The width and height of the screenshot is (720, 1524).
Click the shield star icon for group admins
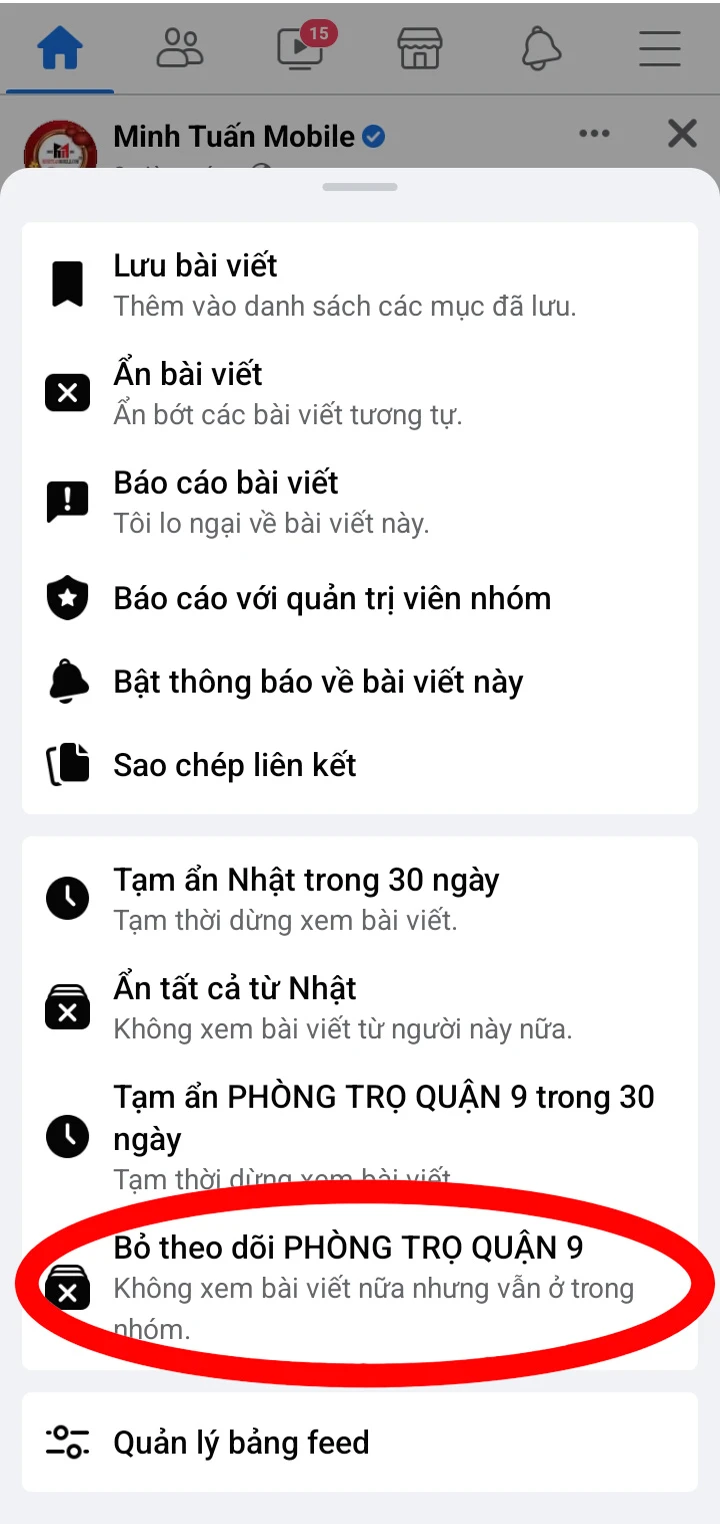click(67, 597)
